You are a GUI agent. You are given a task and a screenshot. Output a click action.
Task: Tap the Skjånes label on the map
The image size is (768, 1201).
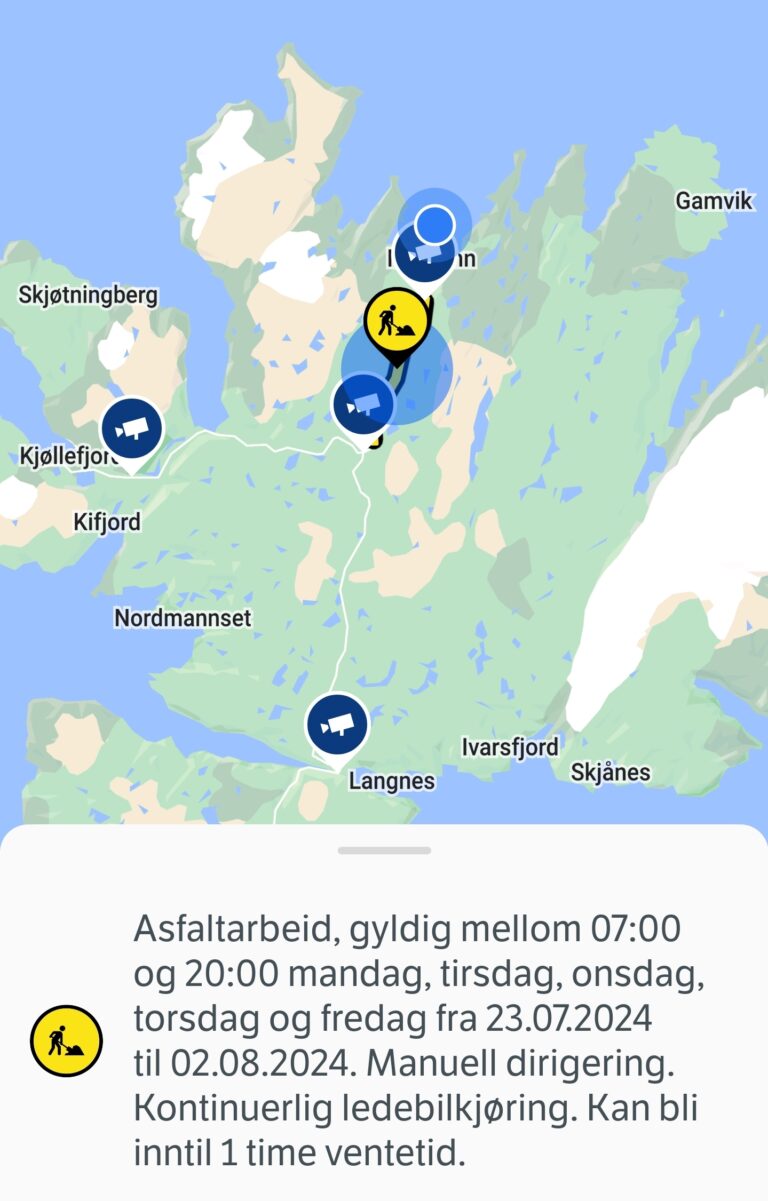pyautogui.click(x=610, y=772)
